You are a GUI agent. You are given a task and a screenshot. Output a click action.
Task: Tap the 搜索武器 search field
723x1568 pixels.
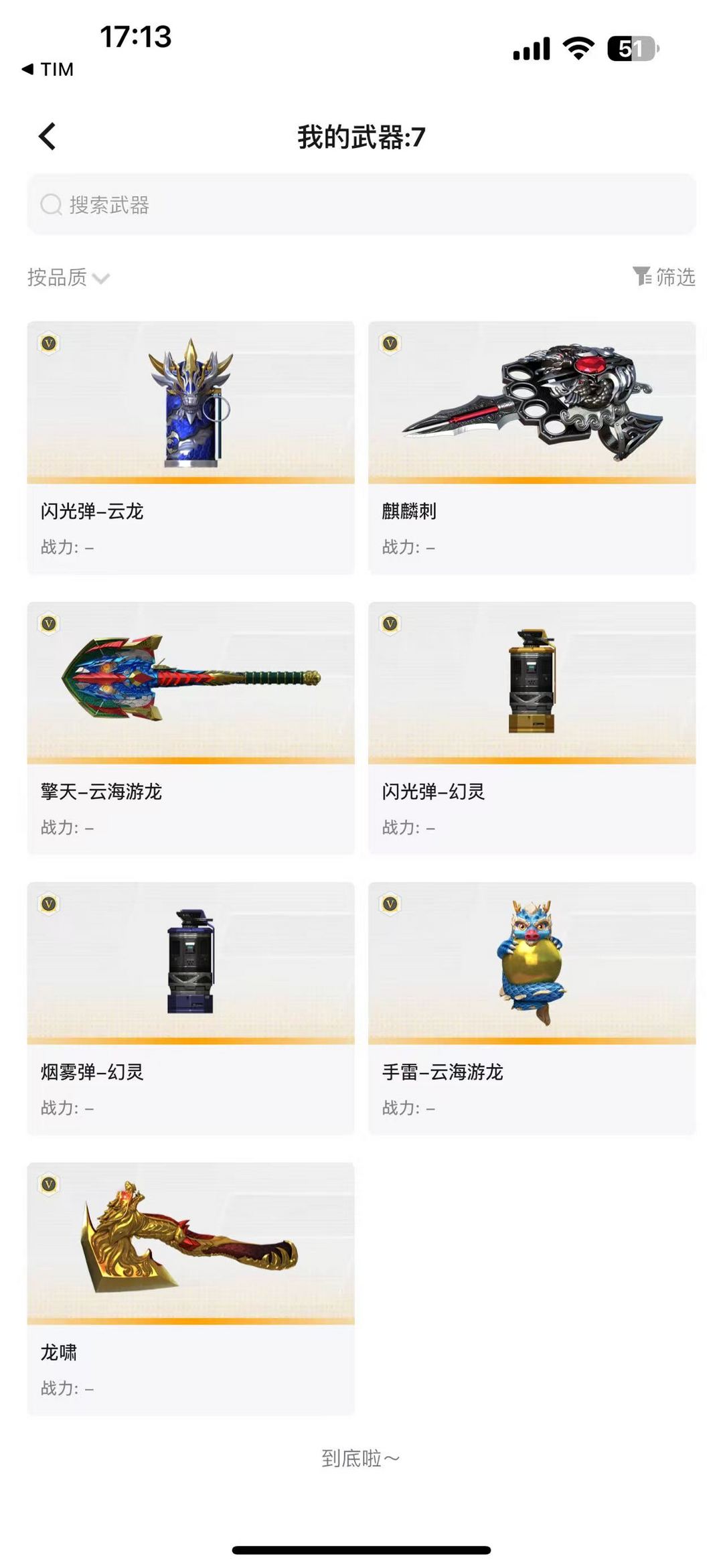(361, 204)
